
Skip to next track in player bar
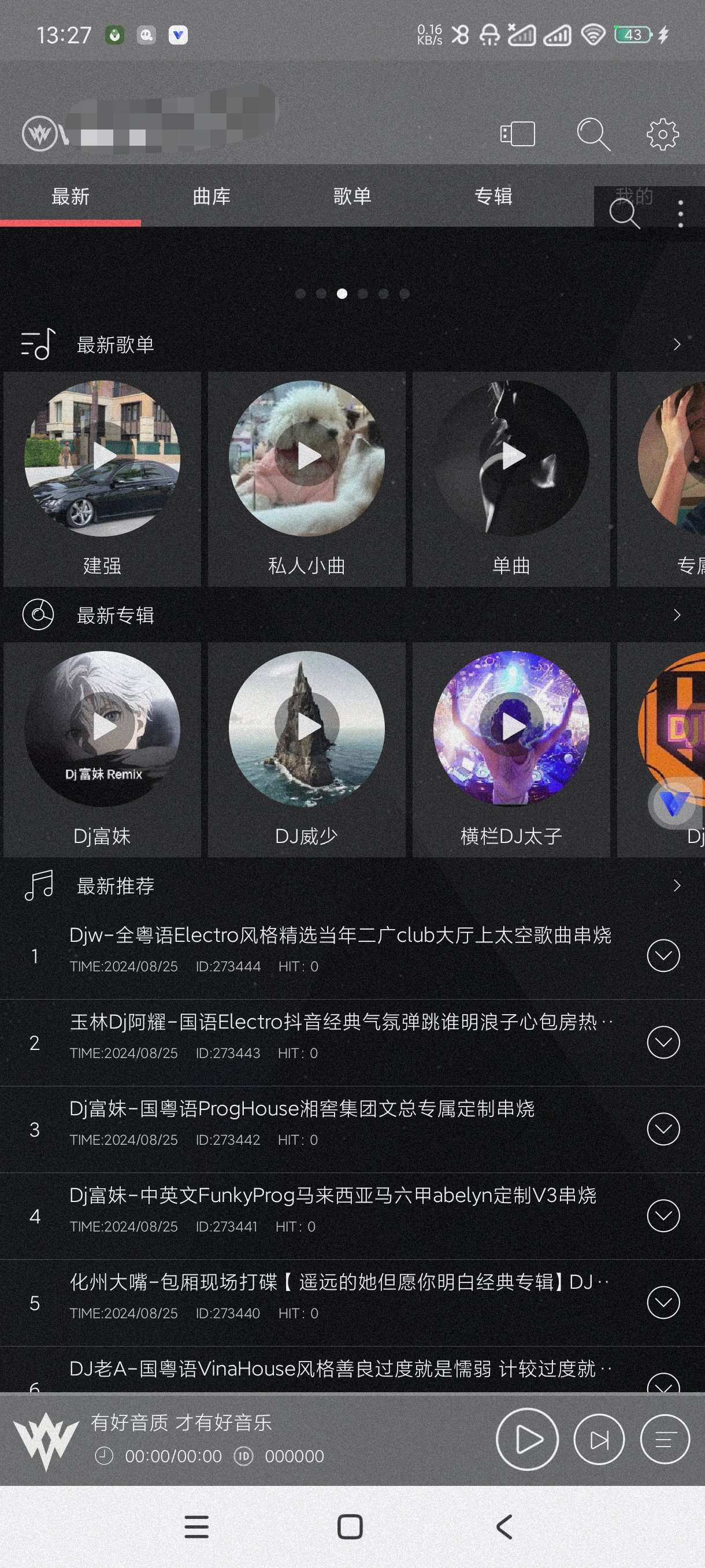pyautogui.click(x=599, y=1440)
